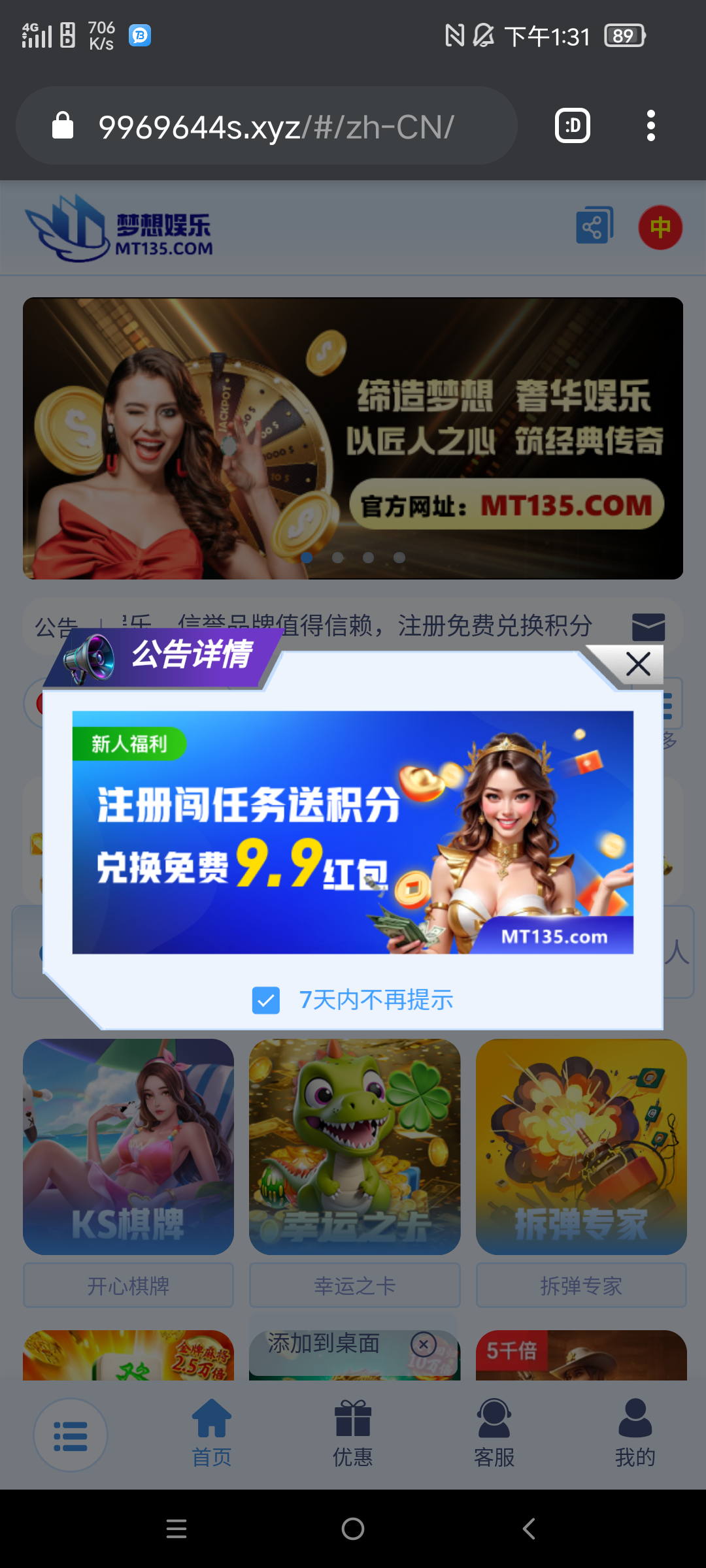Switch to the 首页 tab
The height and width of the screenshot is (1568, 706).
pos(211,1434)
